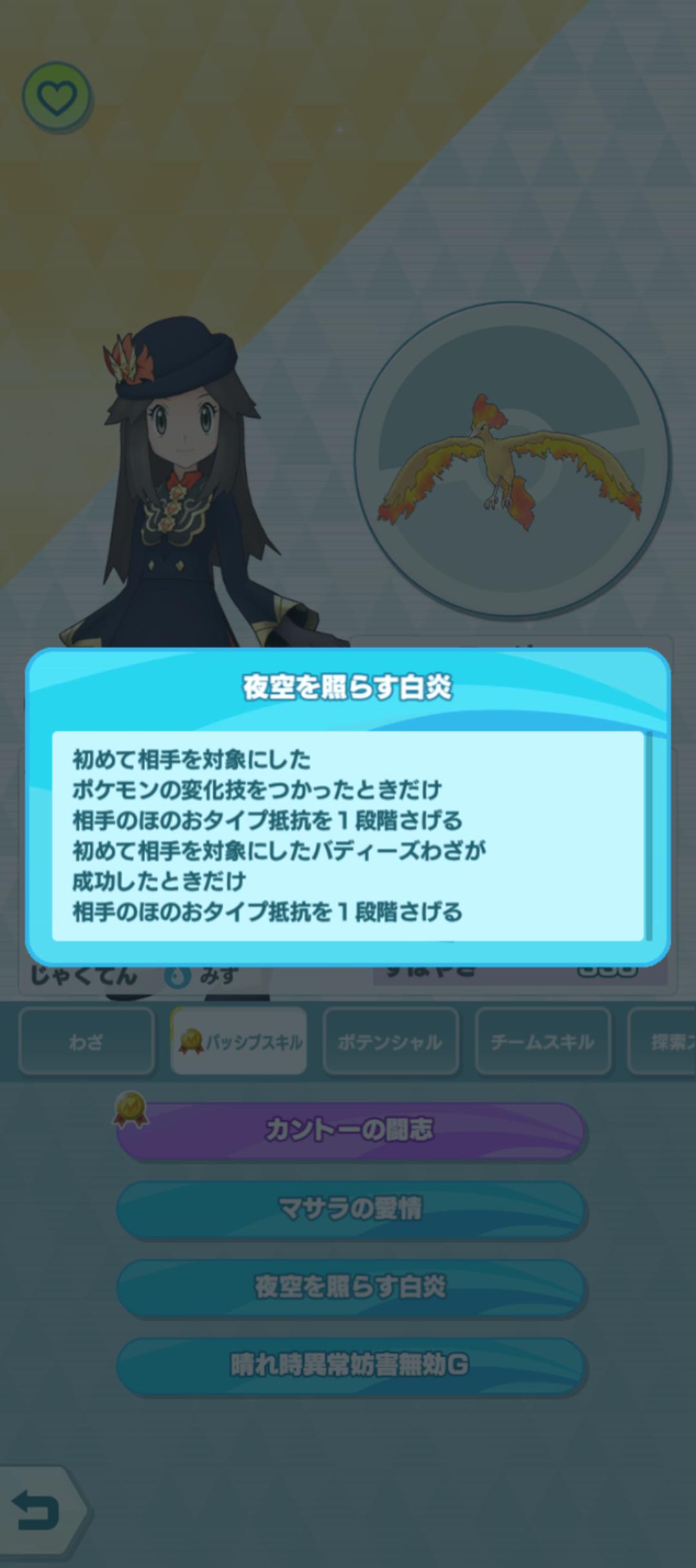Tap the 夜空を照らす白炎 skill button

pos(350,1287)
